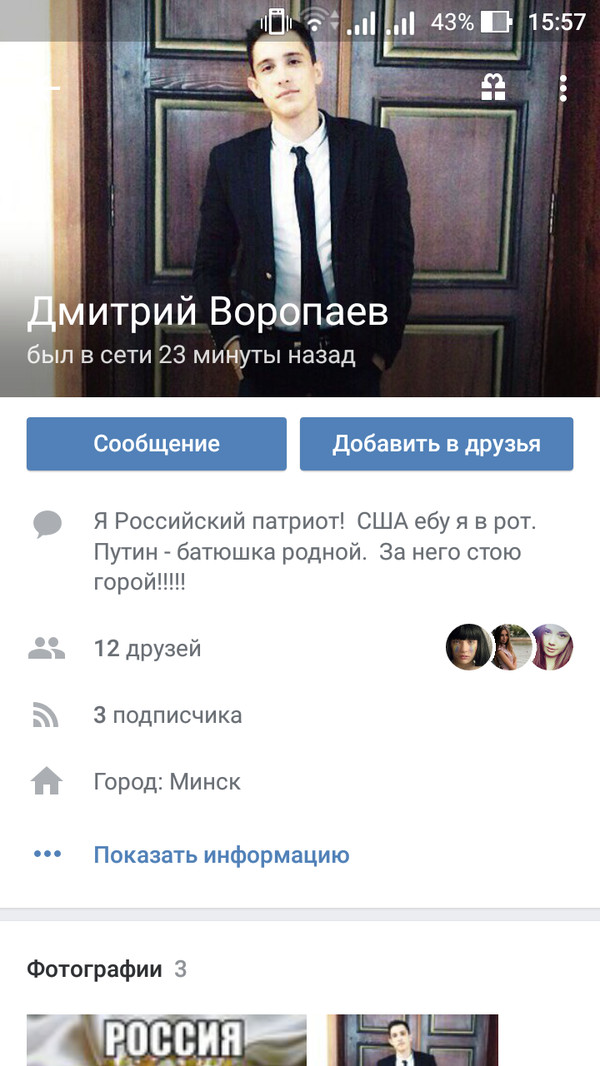View the 3 подписчика row
This screenshot has height=1066, width=600.
167,715
